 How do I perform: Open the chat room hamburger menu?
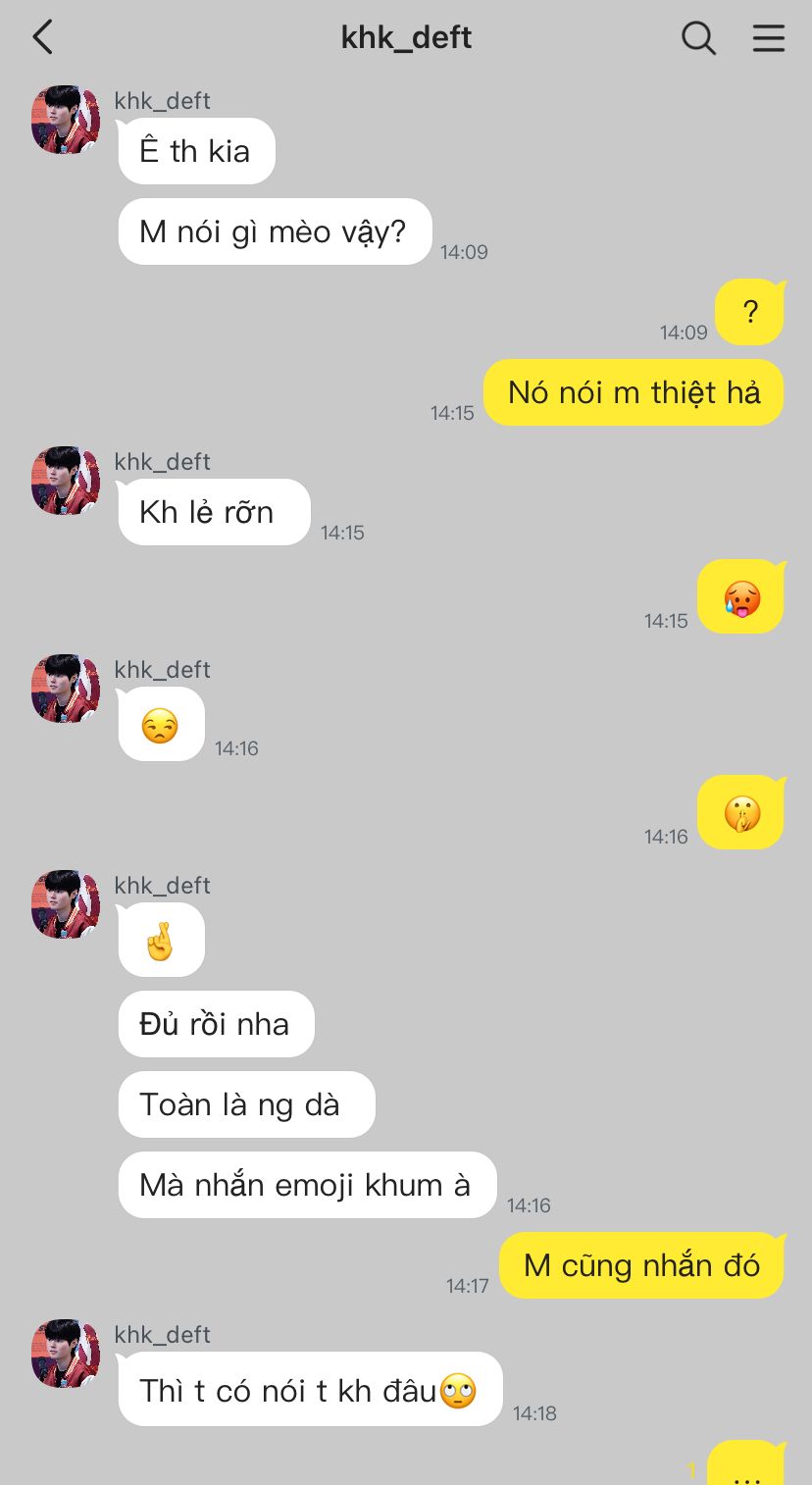(x=768, y=38)
